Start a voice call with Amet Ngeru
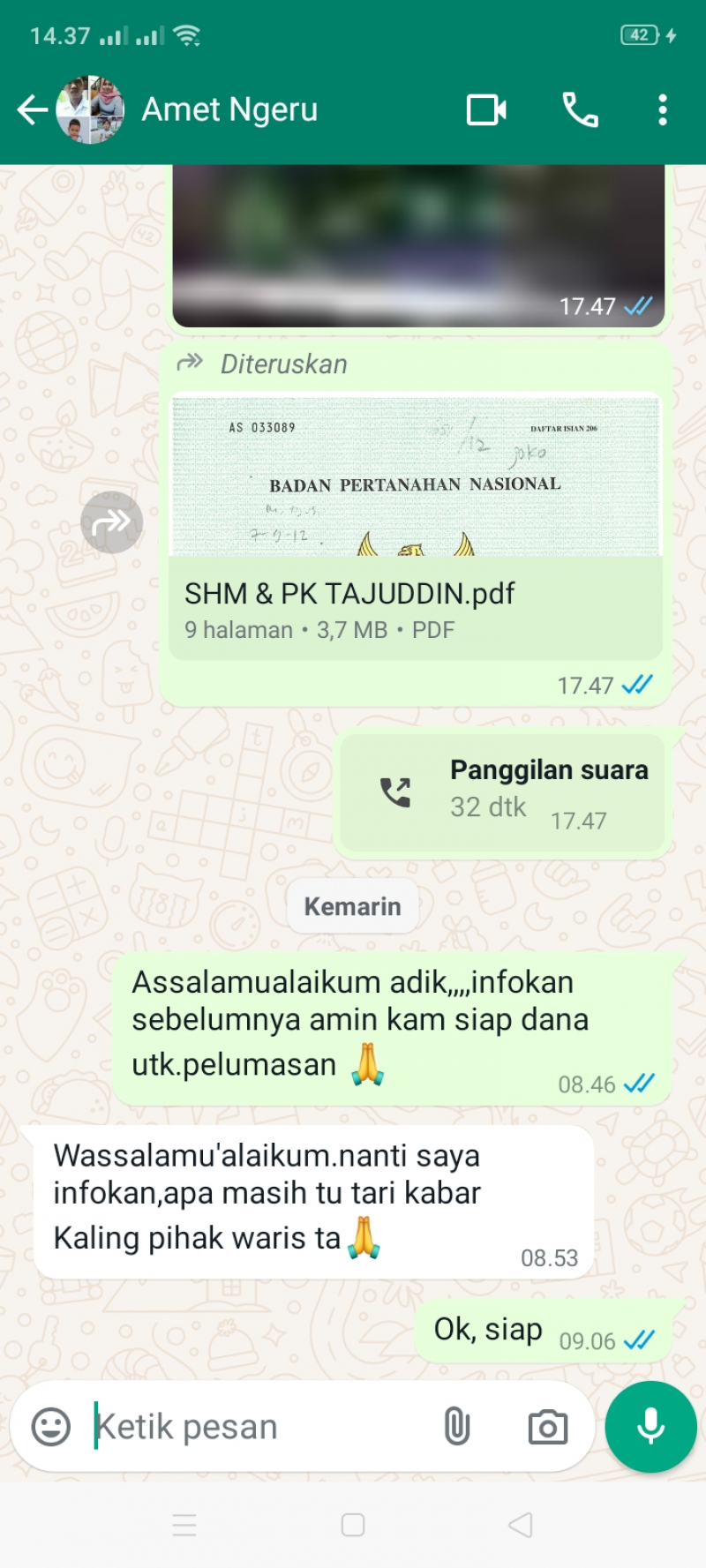Viewport: 706px width, 1568px height. click(580, 110)
